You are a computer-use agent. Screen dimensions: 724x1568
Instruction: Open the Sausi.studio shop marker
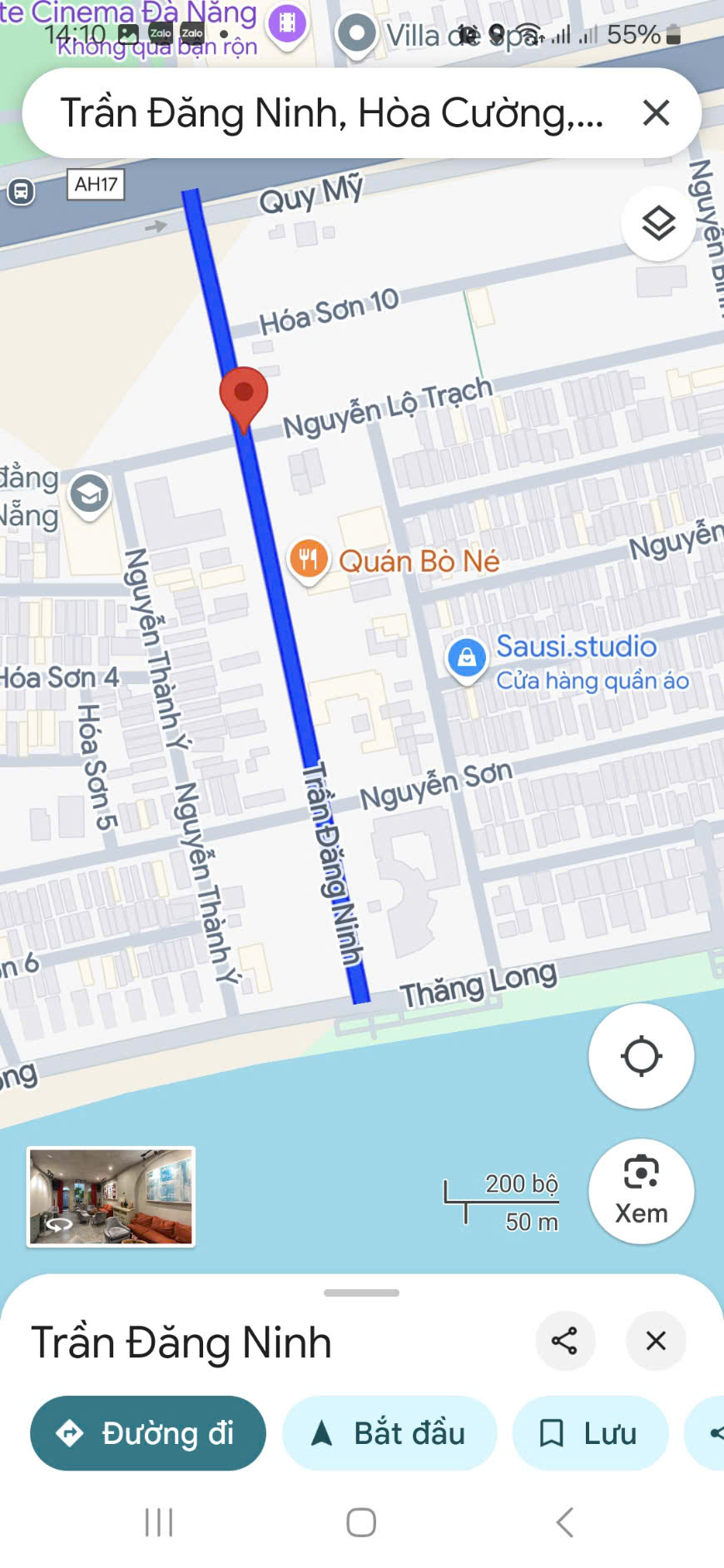(x=467, y=657)
